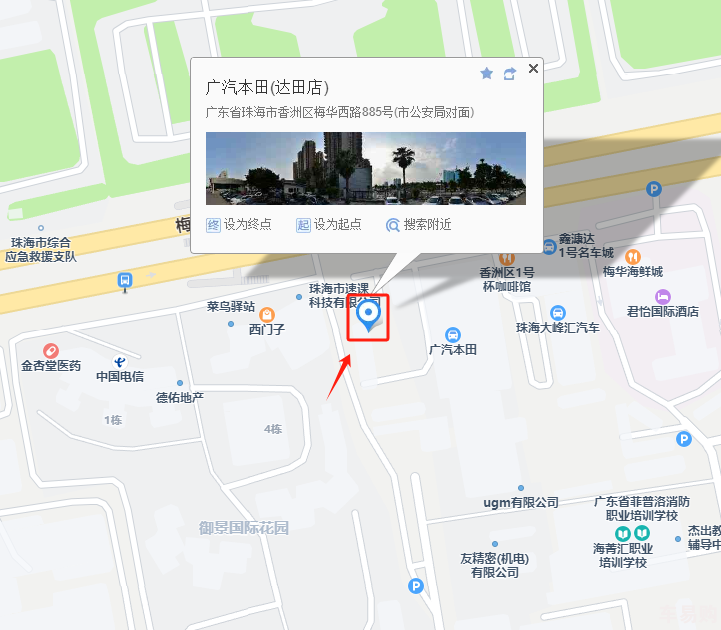Open the 海菁汇职业培训学校 marker
721x630 pixels.
click(623, 534)
